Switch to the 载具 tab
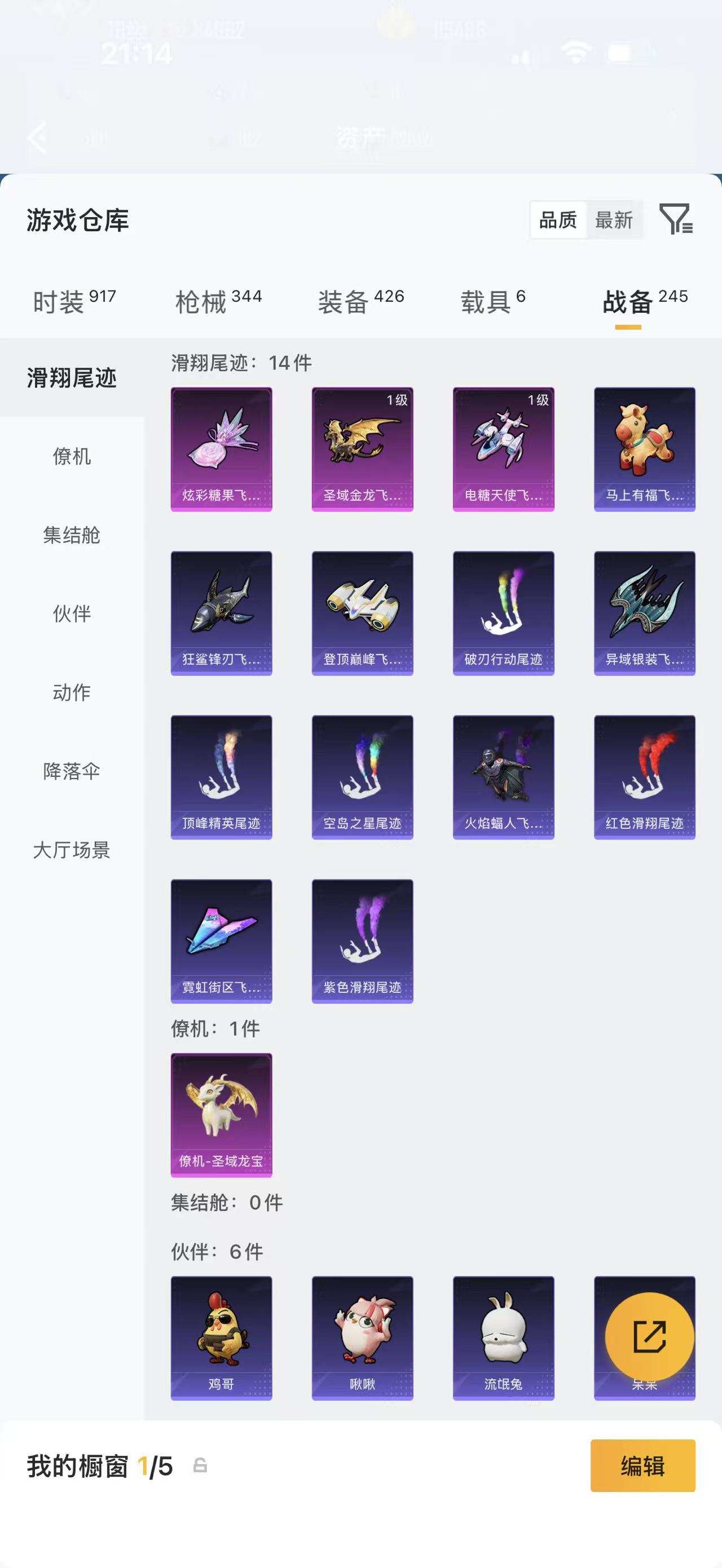 493,301
